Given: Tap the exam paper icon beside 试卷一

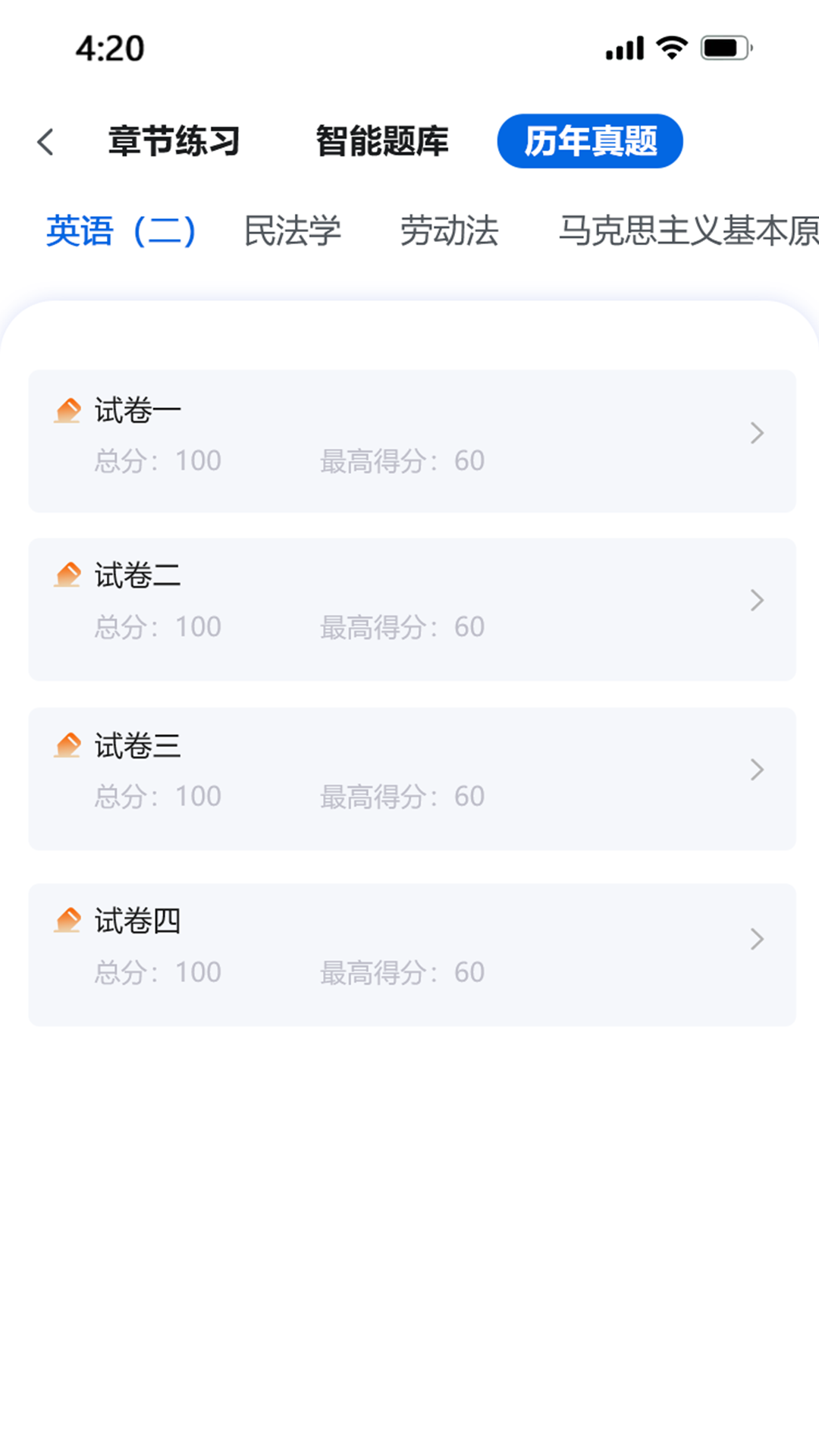Looking at the screenshot, I should pos(67,409).
